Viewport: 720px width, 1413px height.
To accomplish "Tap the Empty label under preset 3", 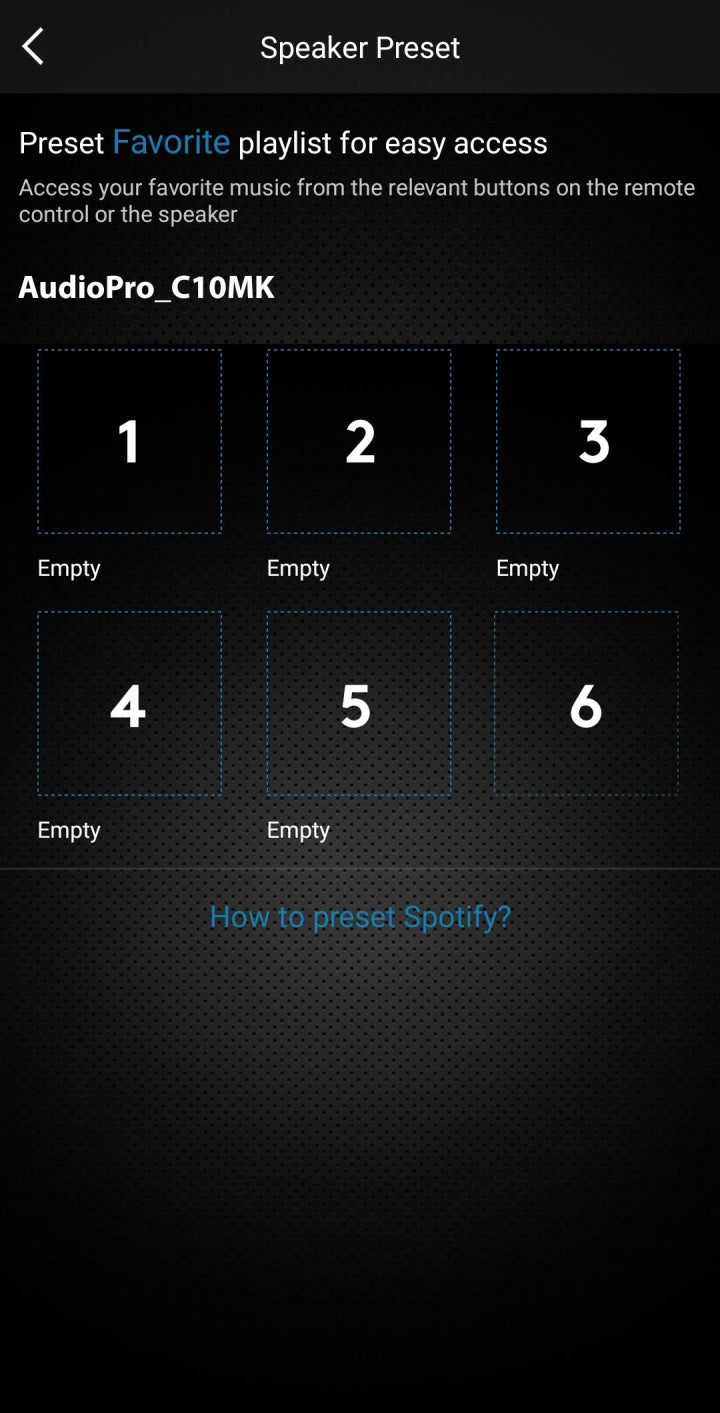I will (x=527, y=568).
